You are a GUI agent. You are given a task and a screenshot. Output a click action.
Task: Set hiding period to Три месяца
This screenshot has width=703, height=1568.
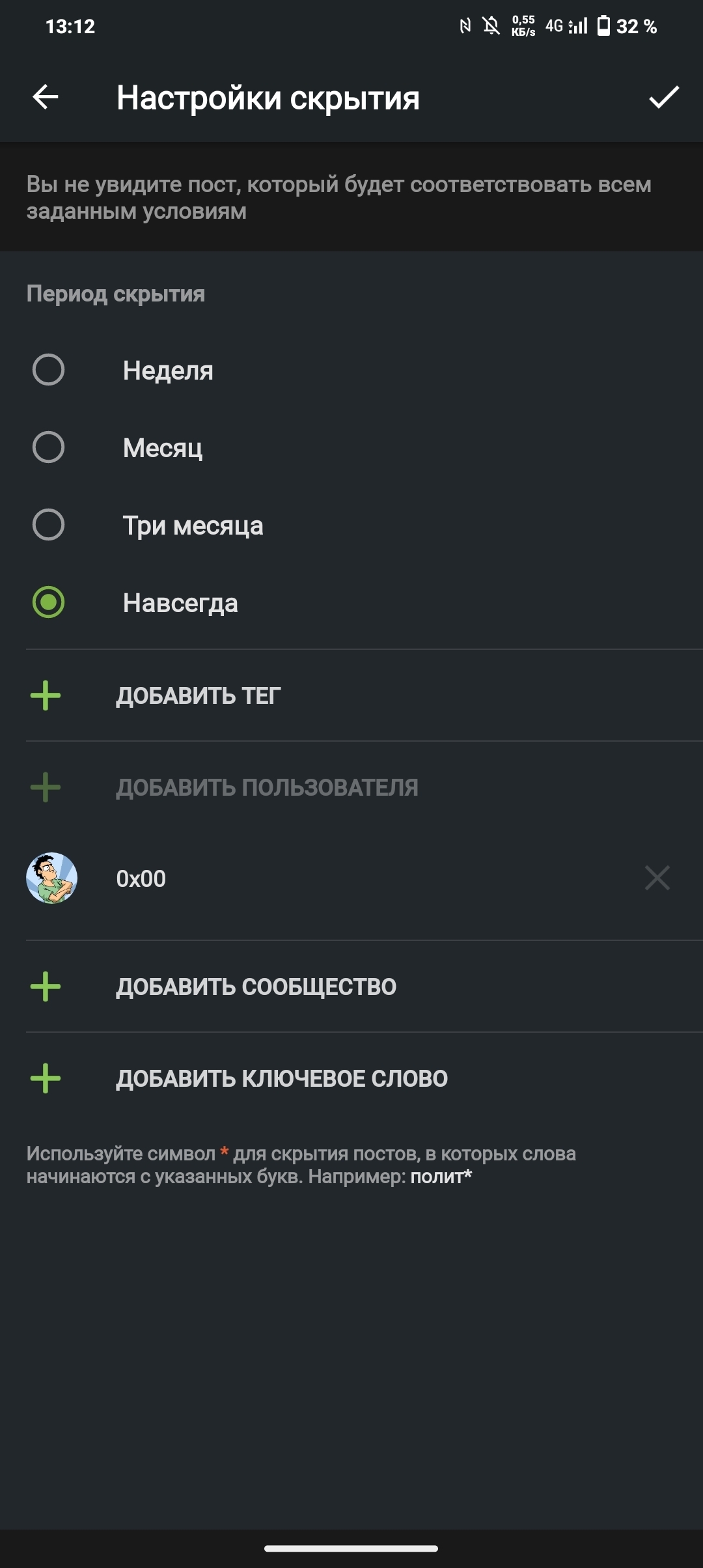click(x=49, y=525)
